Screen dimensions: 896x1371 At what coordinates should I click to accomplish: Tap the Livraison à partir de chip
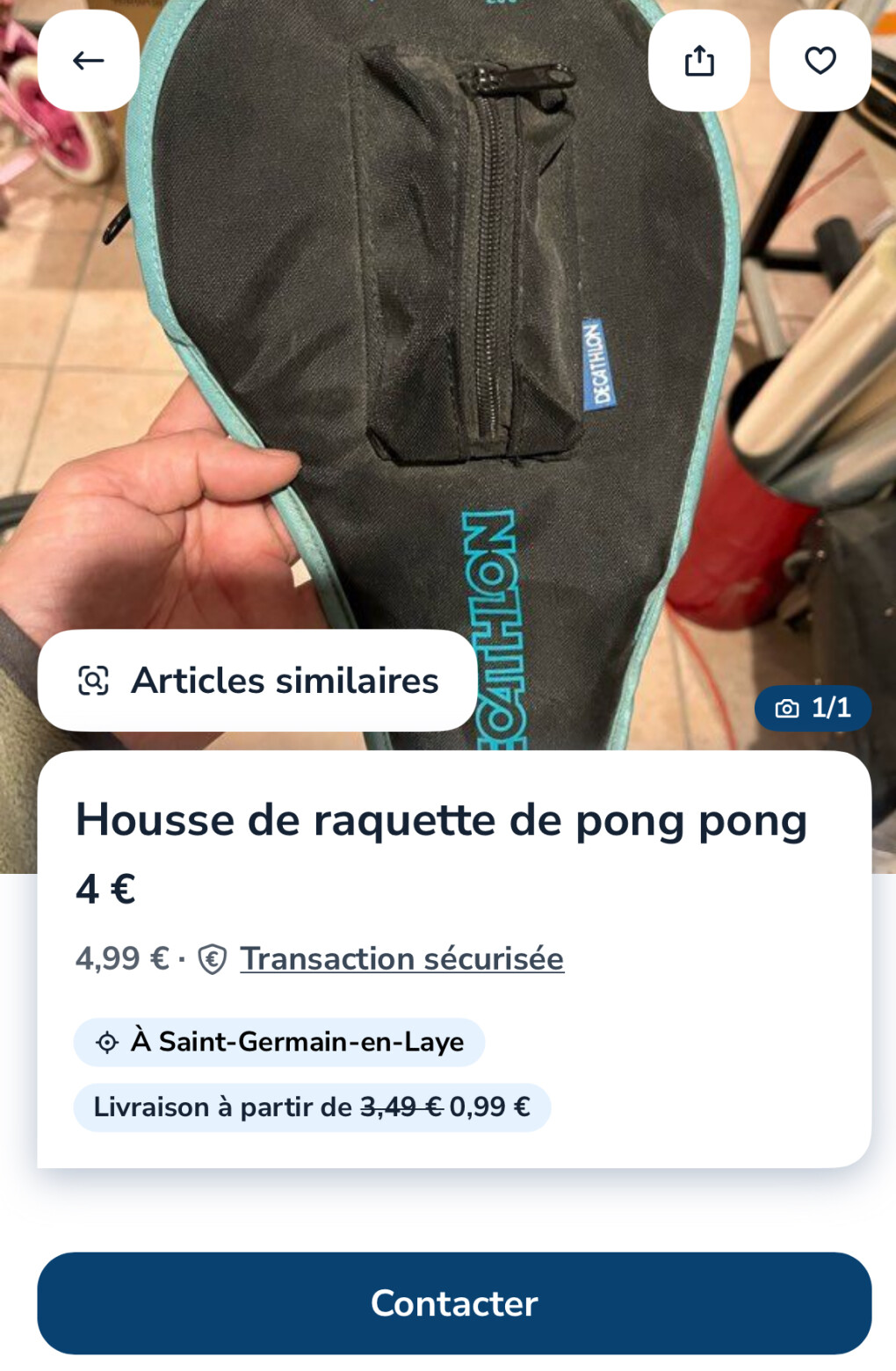coord(312,1107)
